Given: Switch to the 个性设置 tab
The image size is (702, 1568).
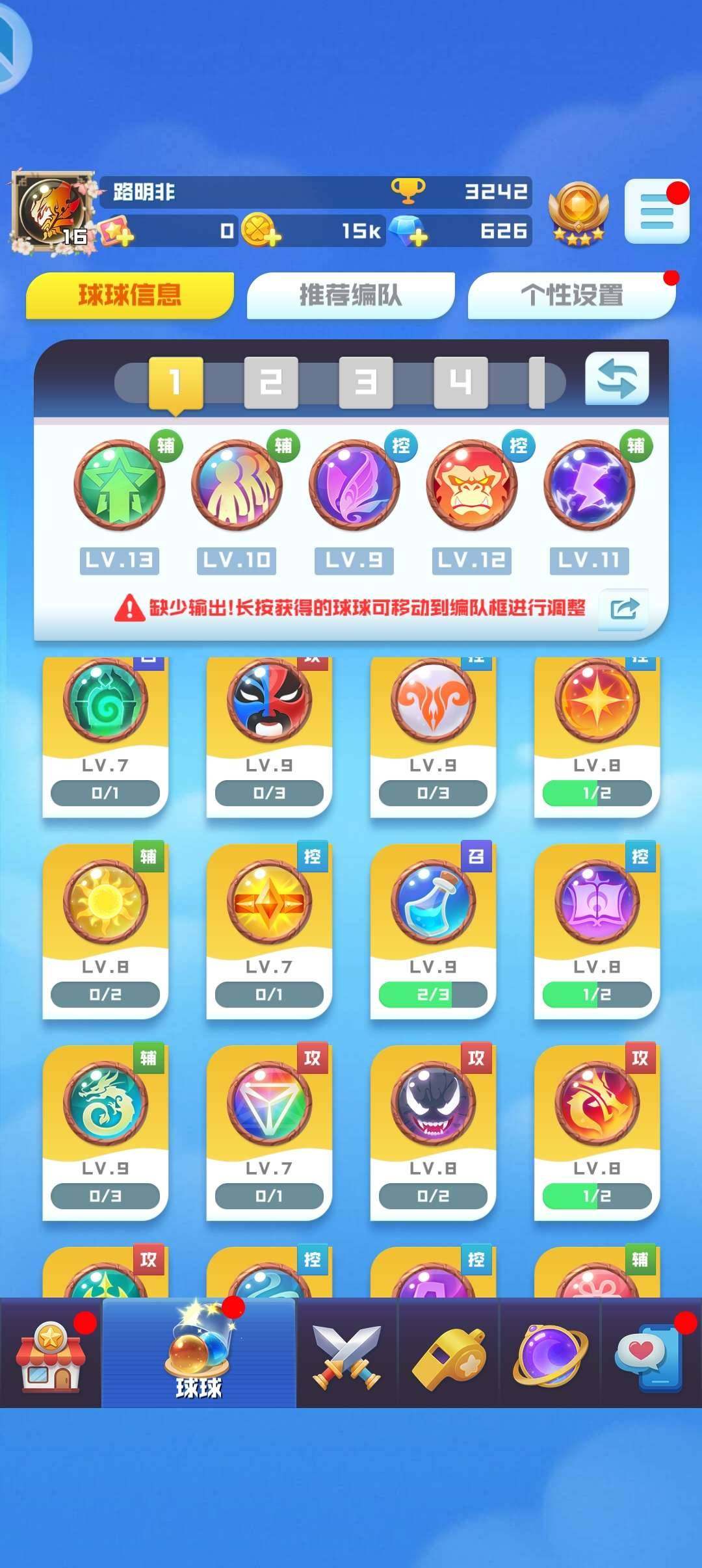Looking at the screenshot, I should (571, 296).
